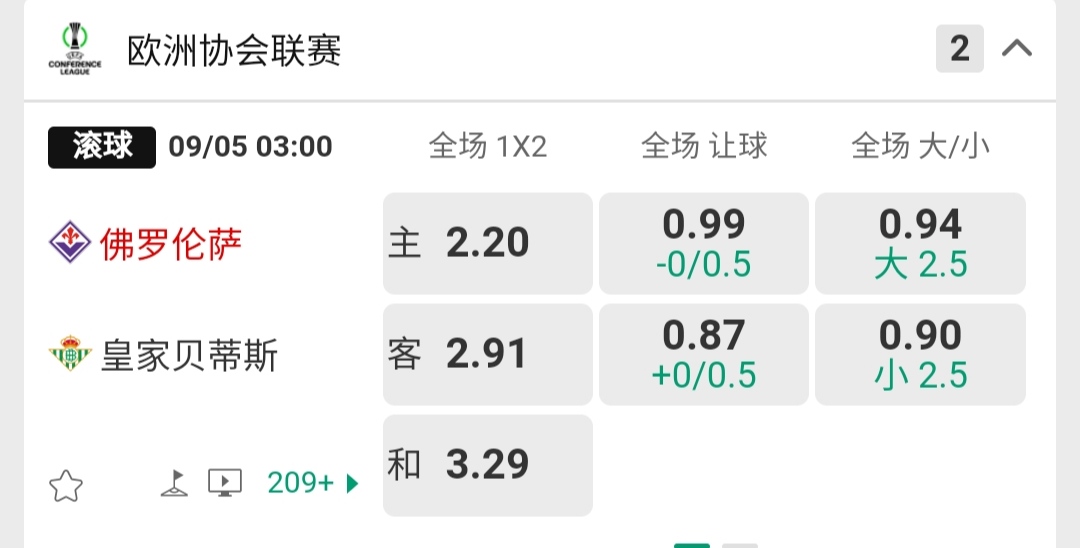
Task: Pick handicap -0/0.5 at 0.99
Action: (703, 243)
